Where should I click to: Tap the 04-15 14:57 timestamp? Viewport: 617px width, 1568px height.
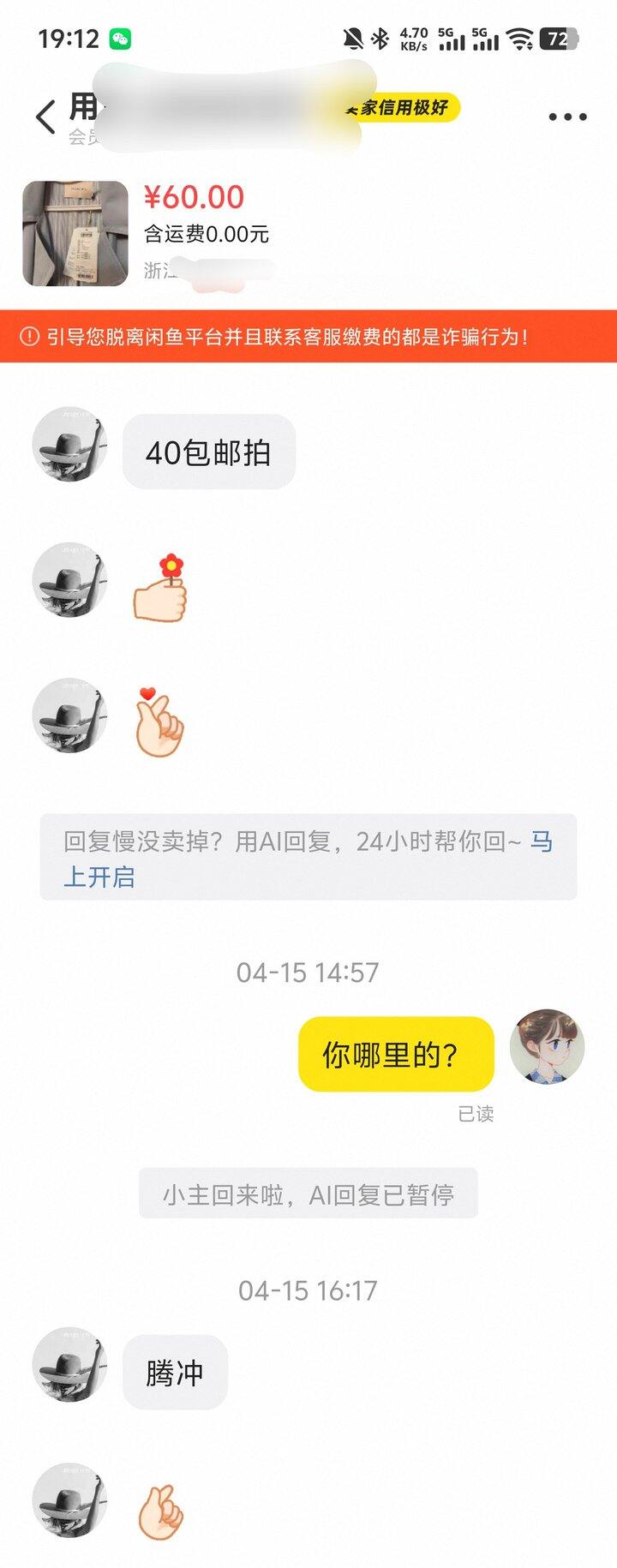[308, 973]
